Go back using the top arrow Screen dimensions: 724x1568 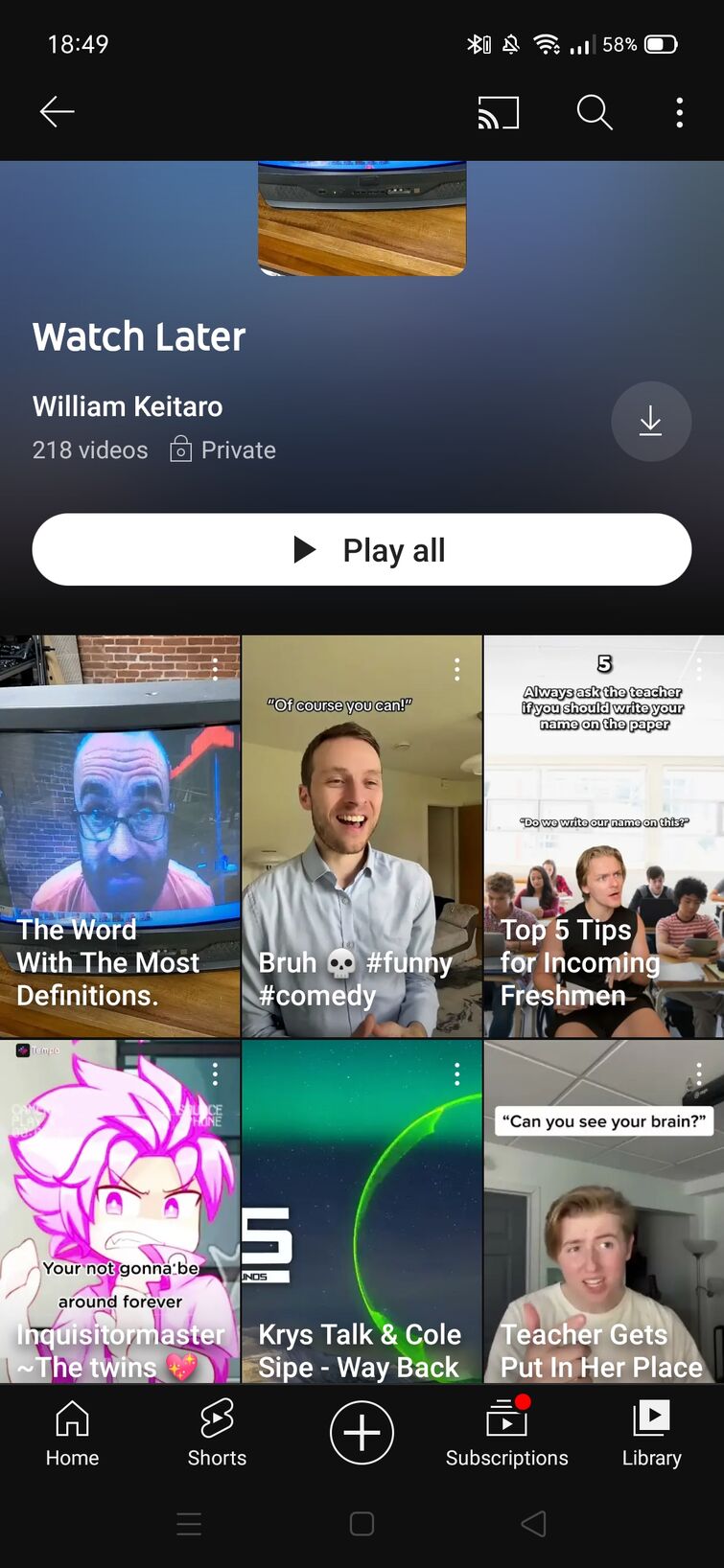tap(57, 112)
